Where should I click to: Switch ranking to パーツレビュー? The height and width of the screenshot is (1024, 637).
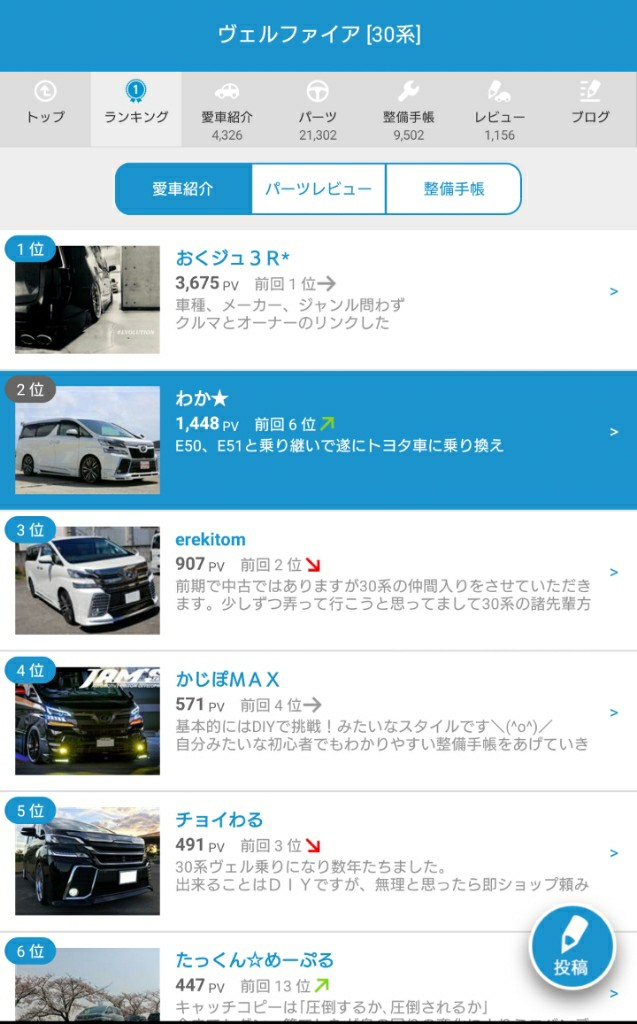(318, 189)
